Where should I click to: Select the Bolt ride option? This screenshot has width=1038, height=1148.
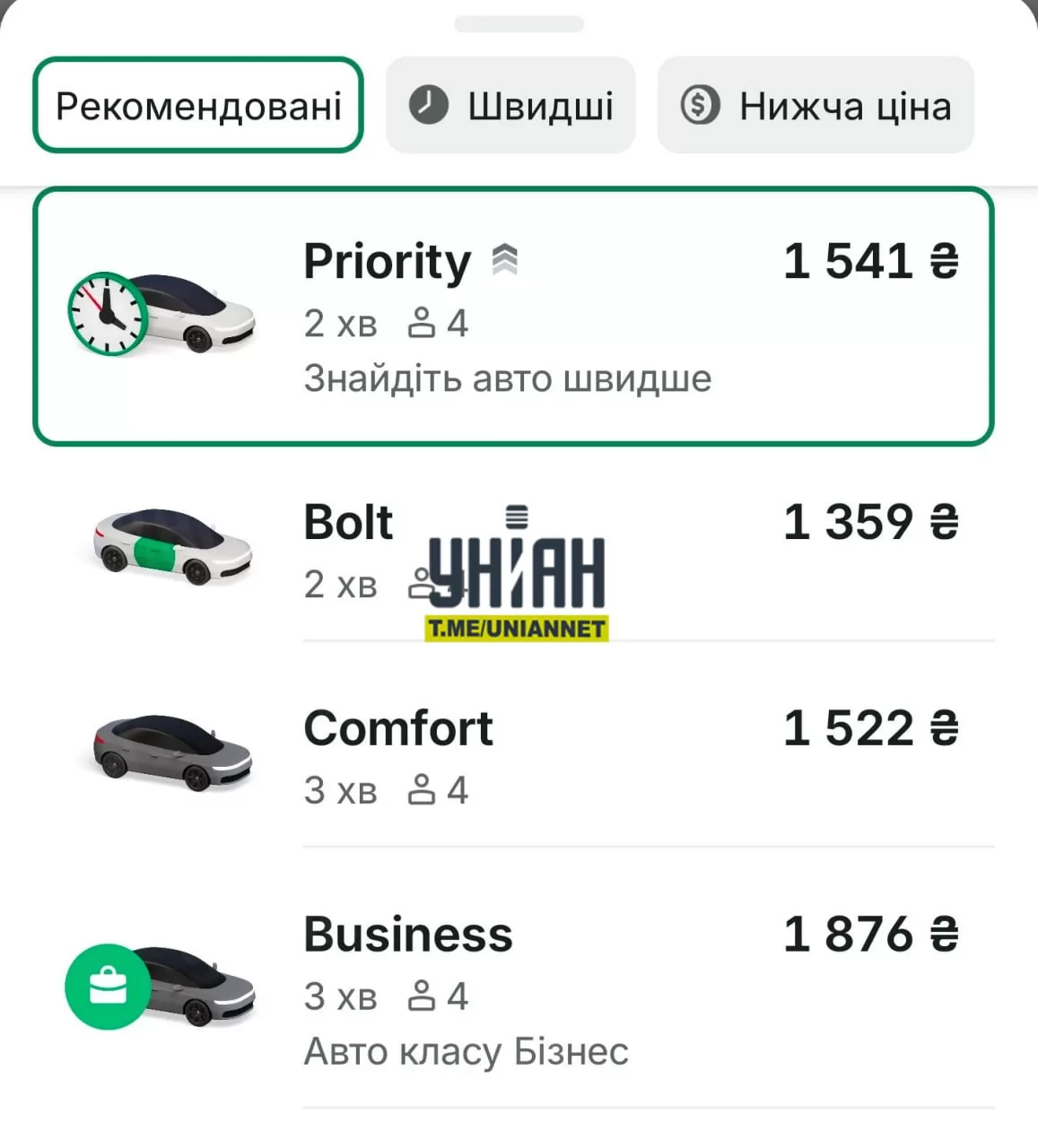pos(513,547)
